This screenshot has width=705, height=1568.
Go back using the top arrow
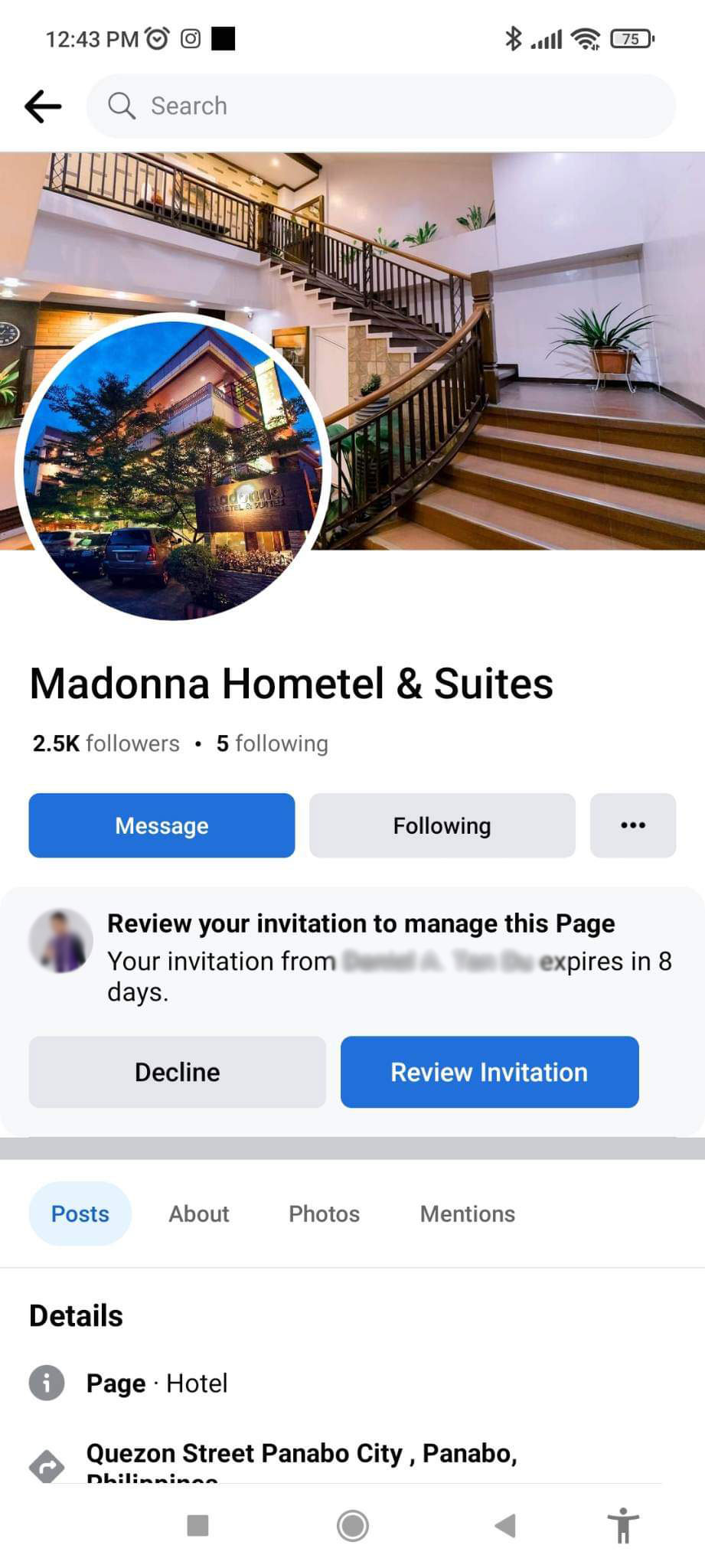pos(43,106)
